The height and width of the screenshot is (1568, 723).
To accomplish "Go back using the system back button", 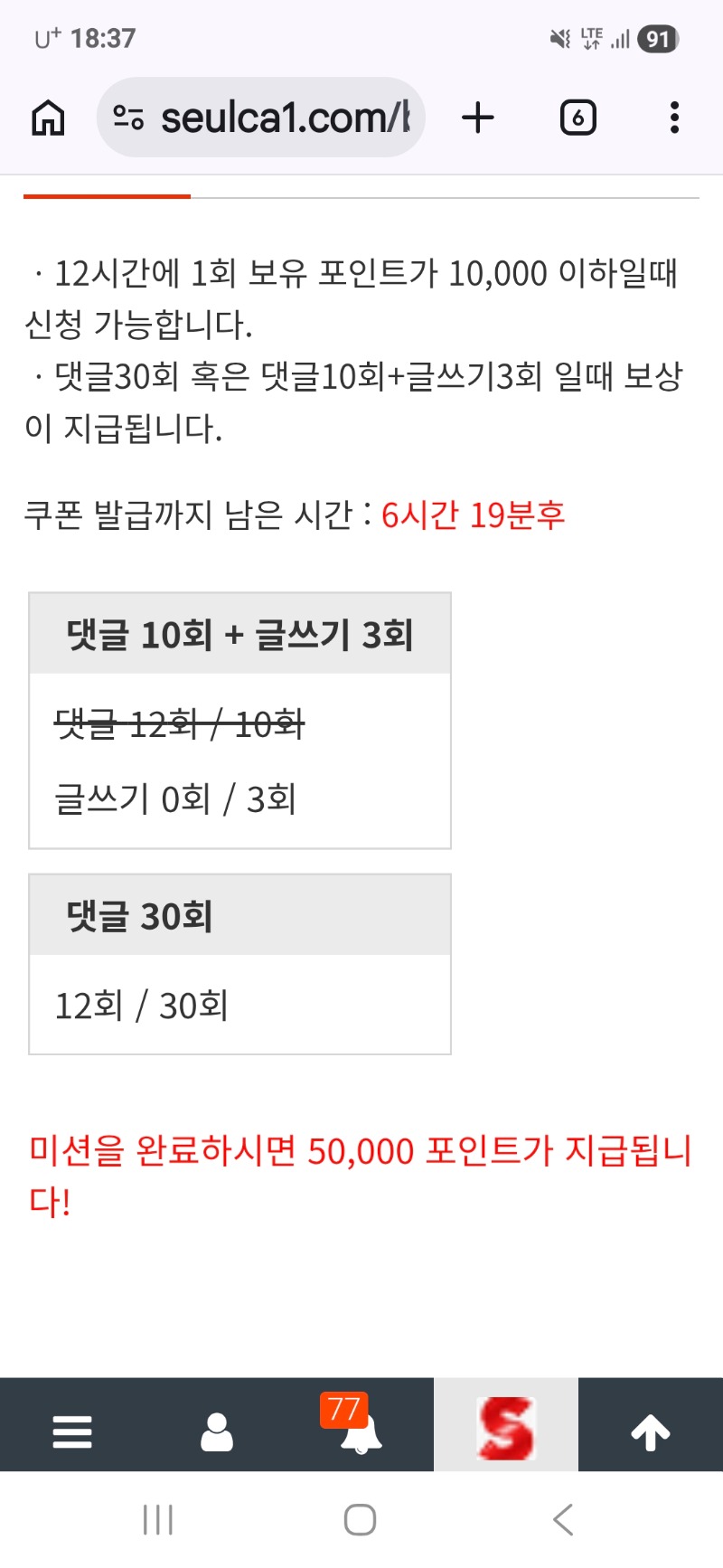I will (x=563, y=1520).
